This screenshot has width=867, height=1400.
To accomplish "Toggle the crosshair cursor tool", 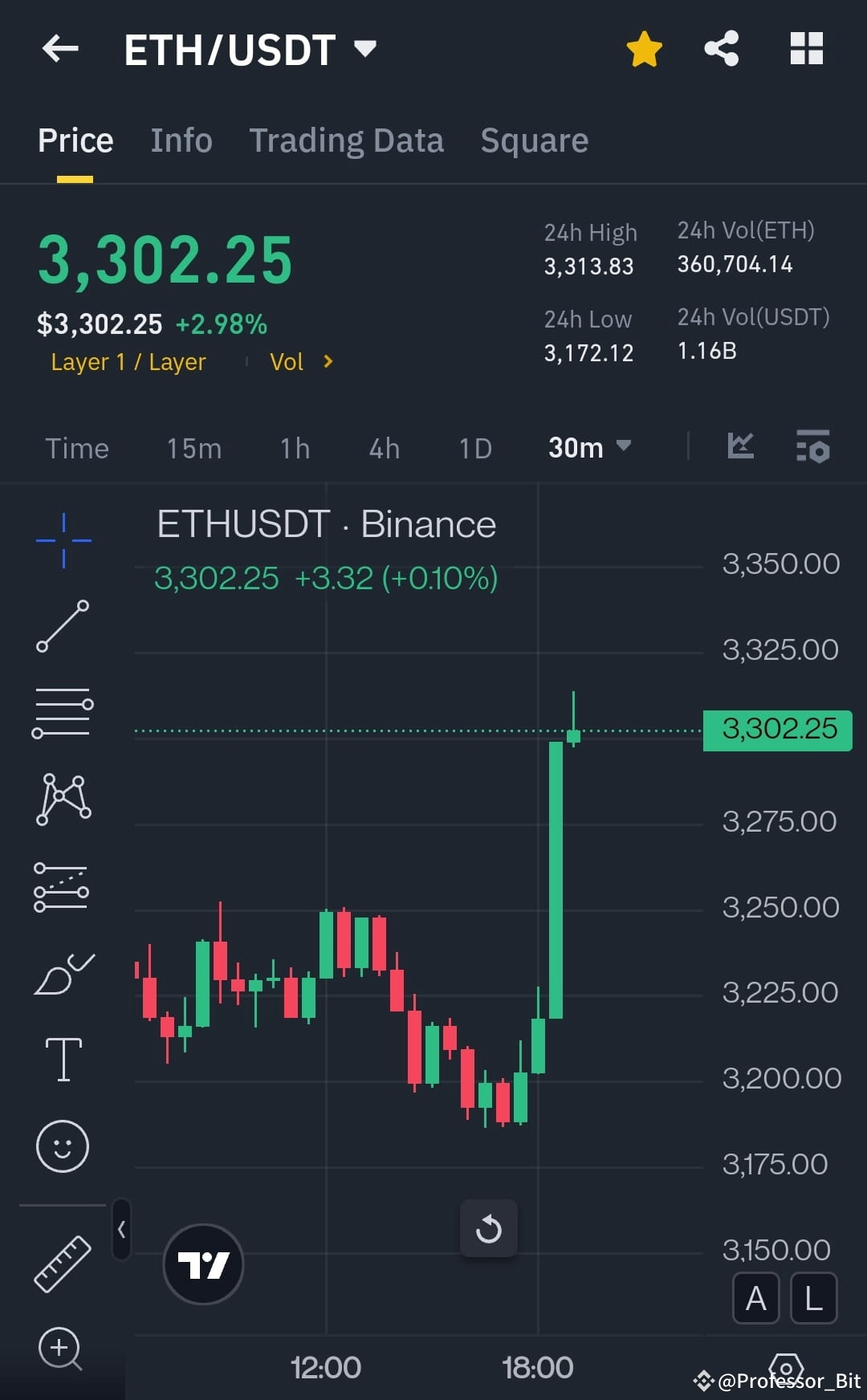I will pyautogui.click(x=63, y=539).
